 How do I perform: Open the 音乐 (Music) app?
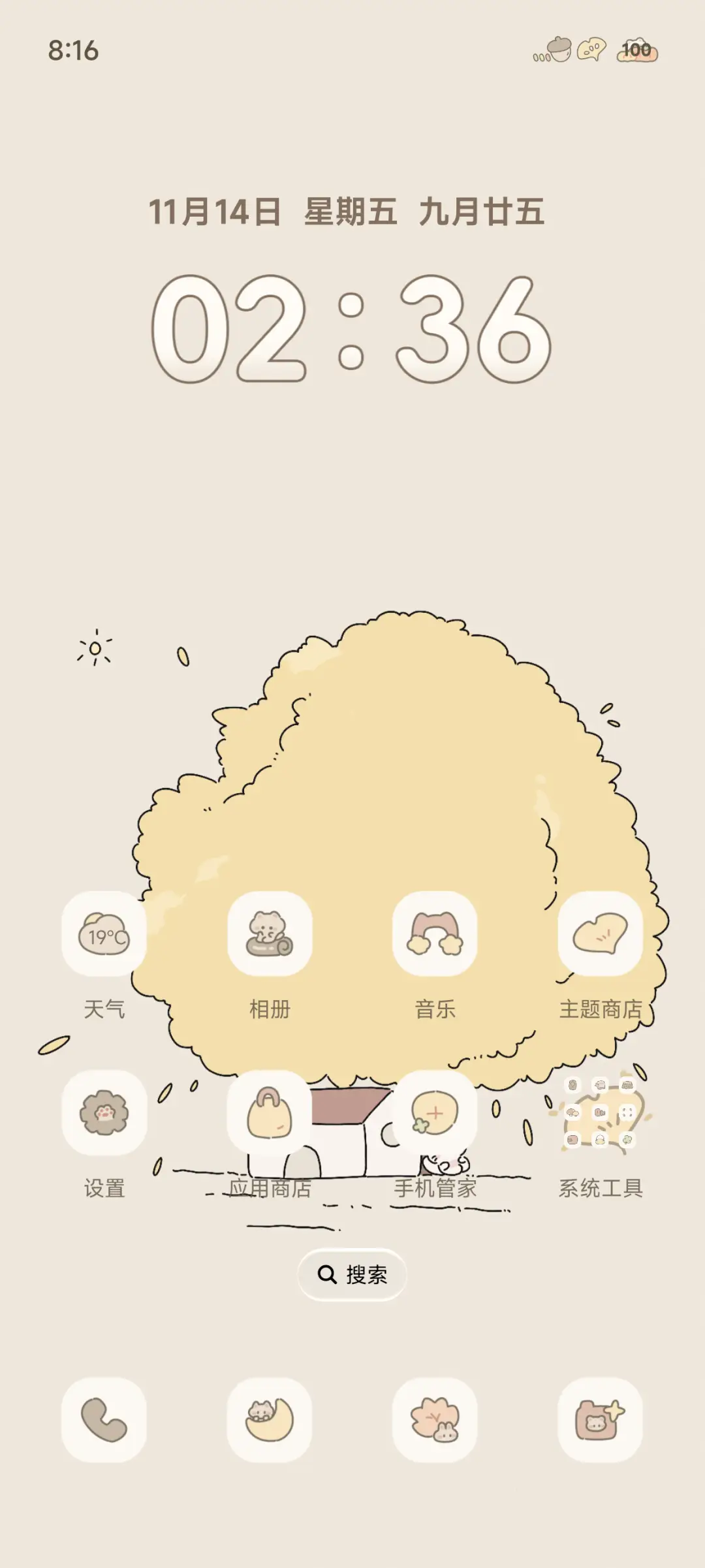(434, 935)
